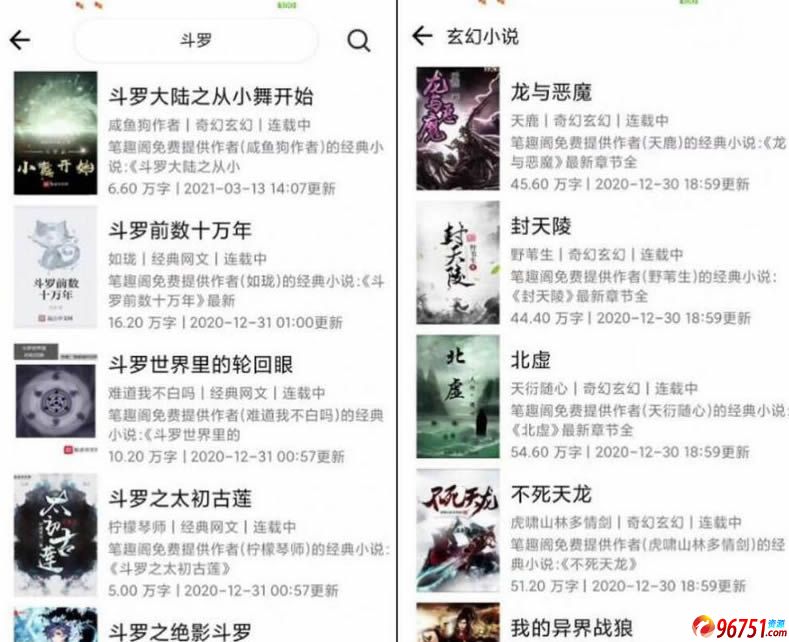Open 斗罗前数十万年 search result

[179, 230]
